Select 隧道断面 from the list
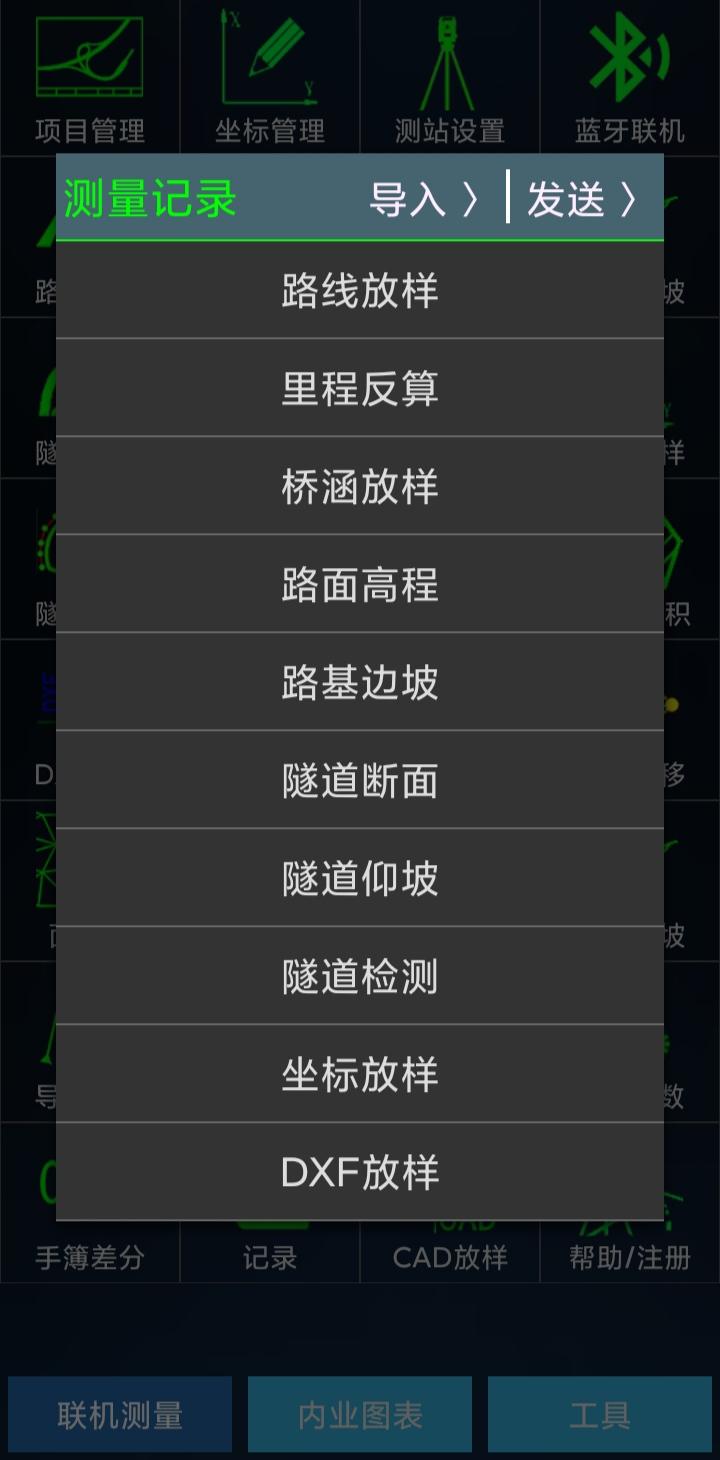720x1460 pixels. (x=360, y=780)
